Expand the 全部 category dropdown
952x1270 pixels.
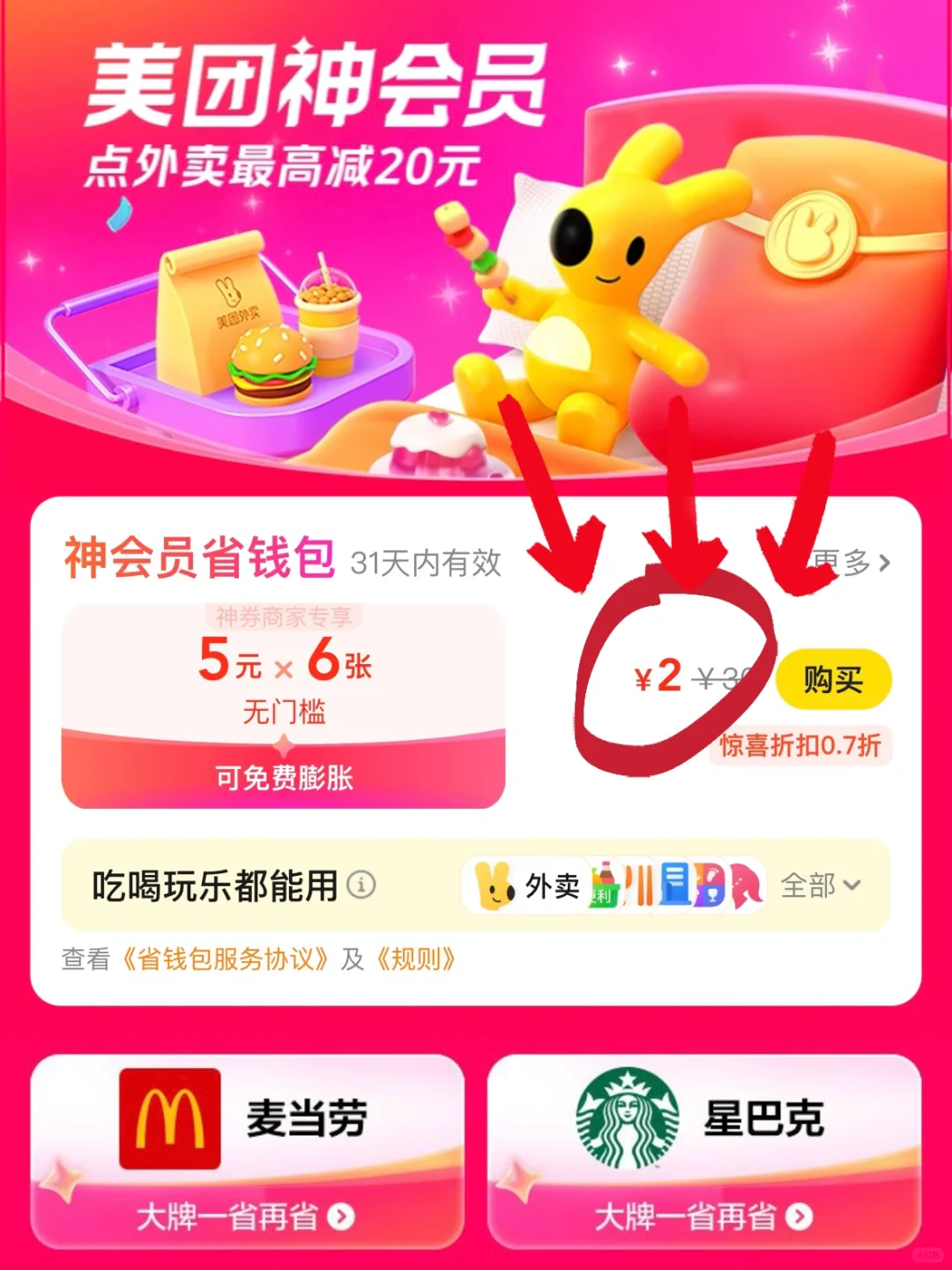[821, 886]
